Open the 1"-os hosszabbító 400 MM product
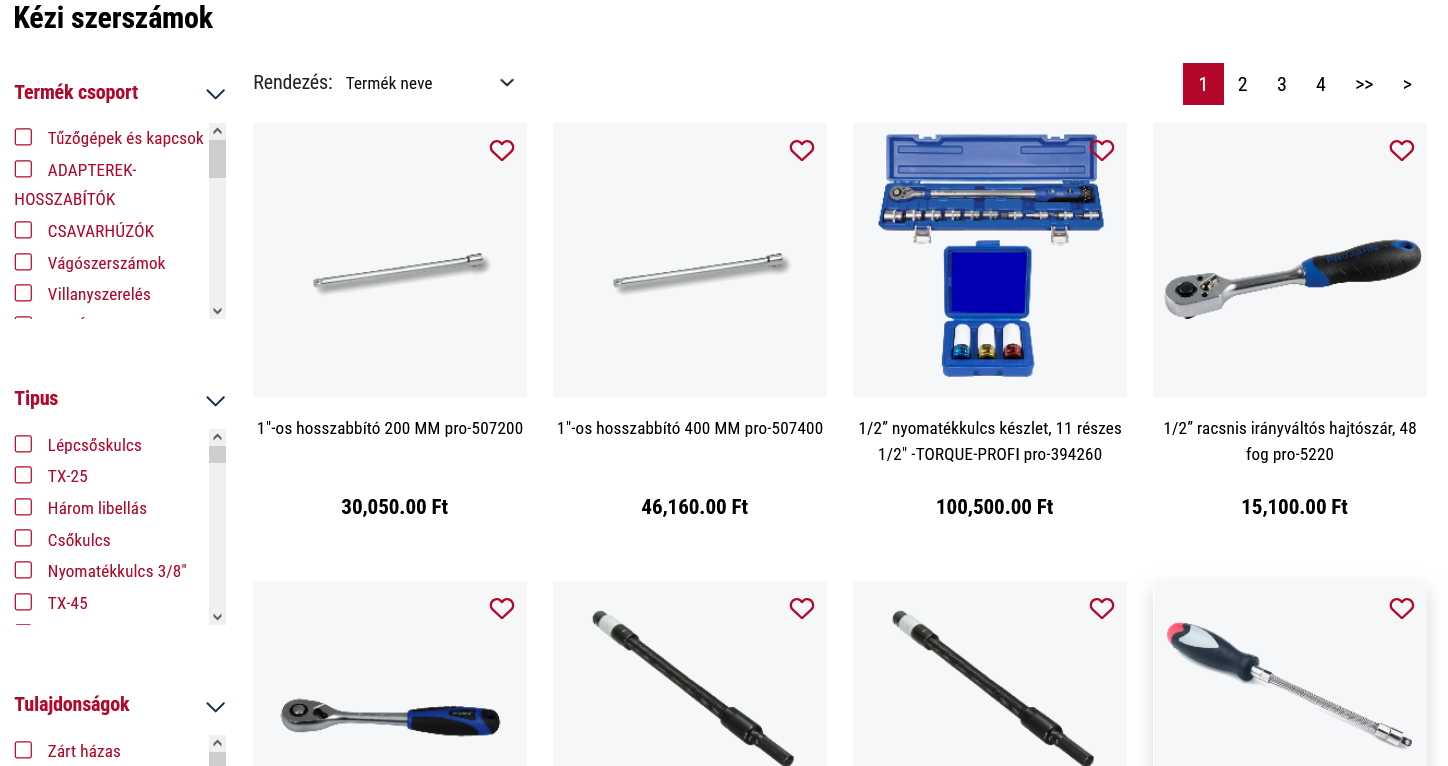Screen dimensions: 1448x766 pyautogui.click(x=690, y=429)
